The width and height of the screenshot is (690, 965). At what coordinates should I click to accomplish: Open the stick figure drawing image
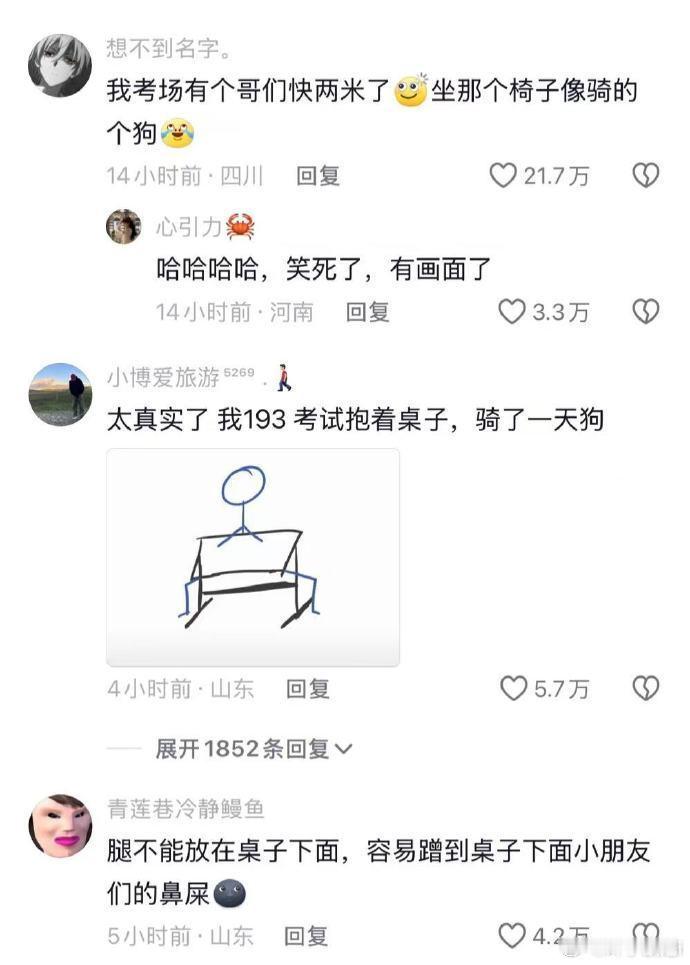(253, 557)
